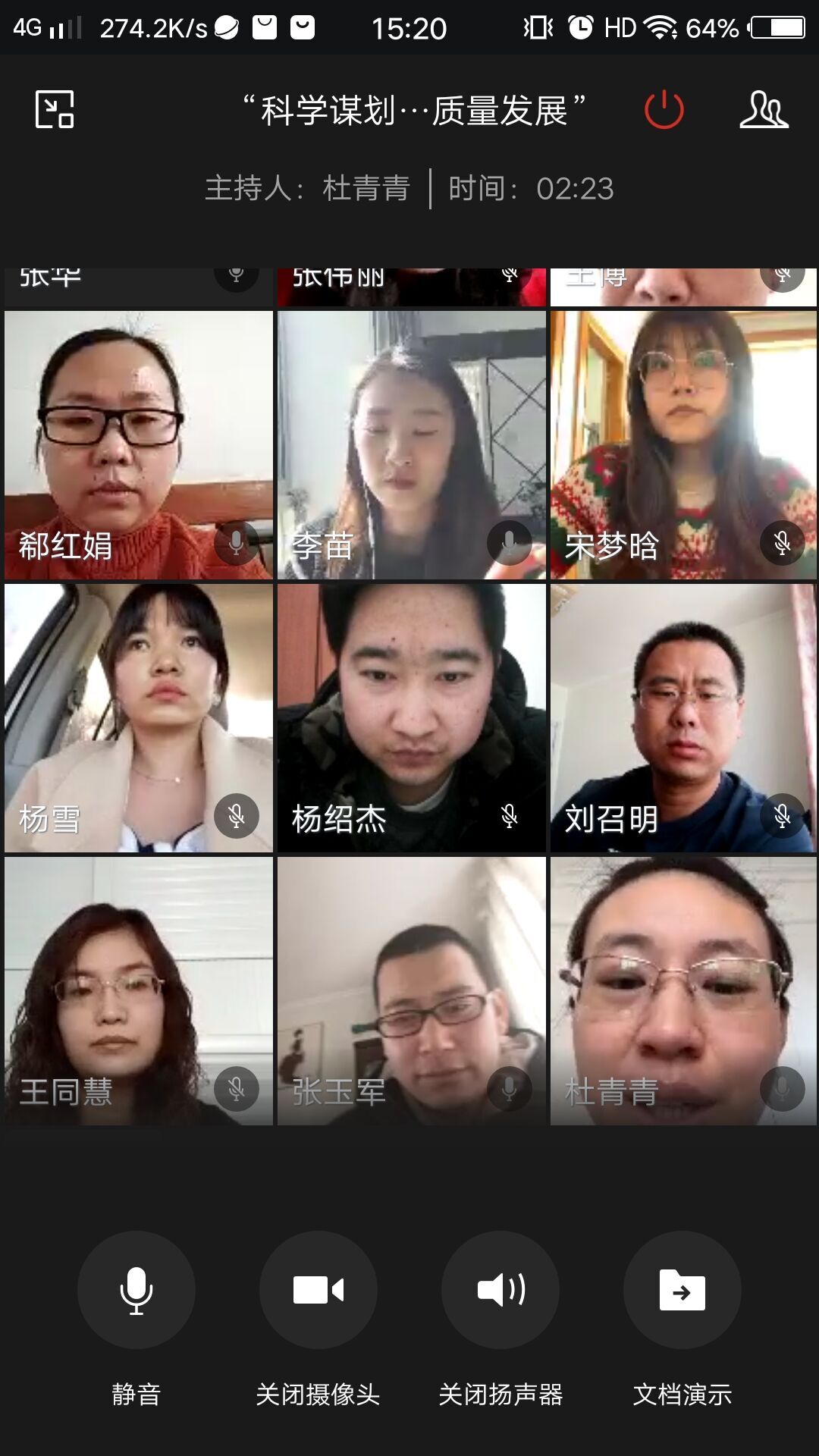Turn off speaker with 关闭扬声器
Viewport: 819px width, 1456px height.
500,1290
